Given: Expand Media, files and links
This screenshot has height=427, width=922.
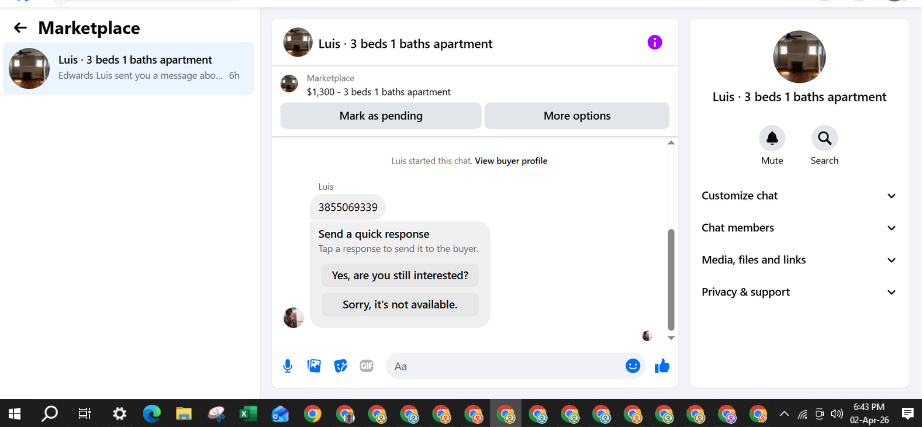Looking at the screenshot, I should pos(799,260).
